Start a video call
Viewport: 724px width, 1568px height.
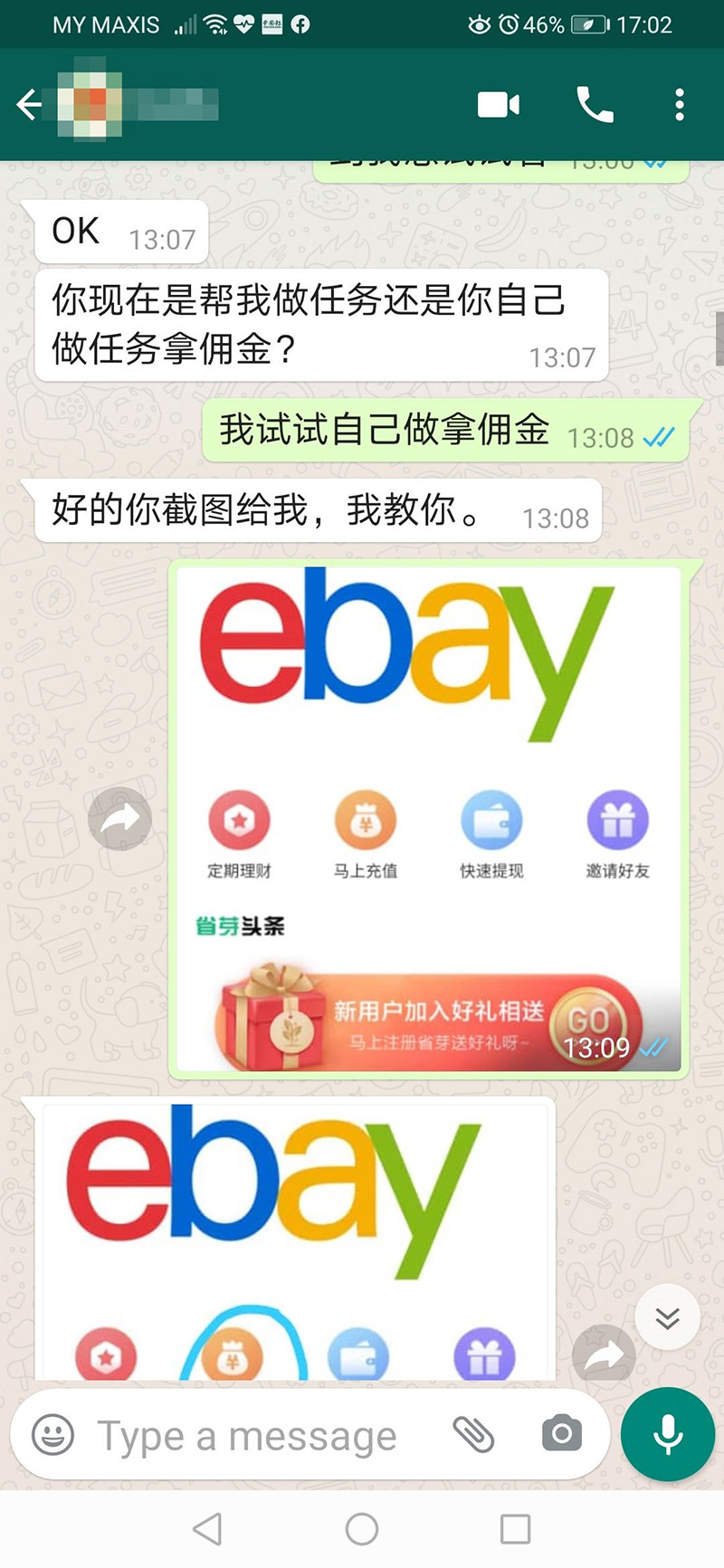pyautogui.click(x=498, y=105)
